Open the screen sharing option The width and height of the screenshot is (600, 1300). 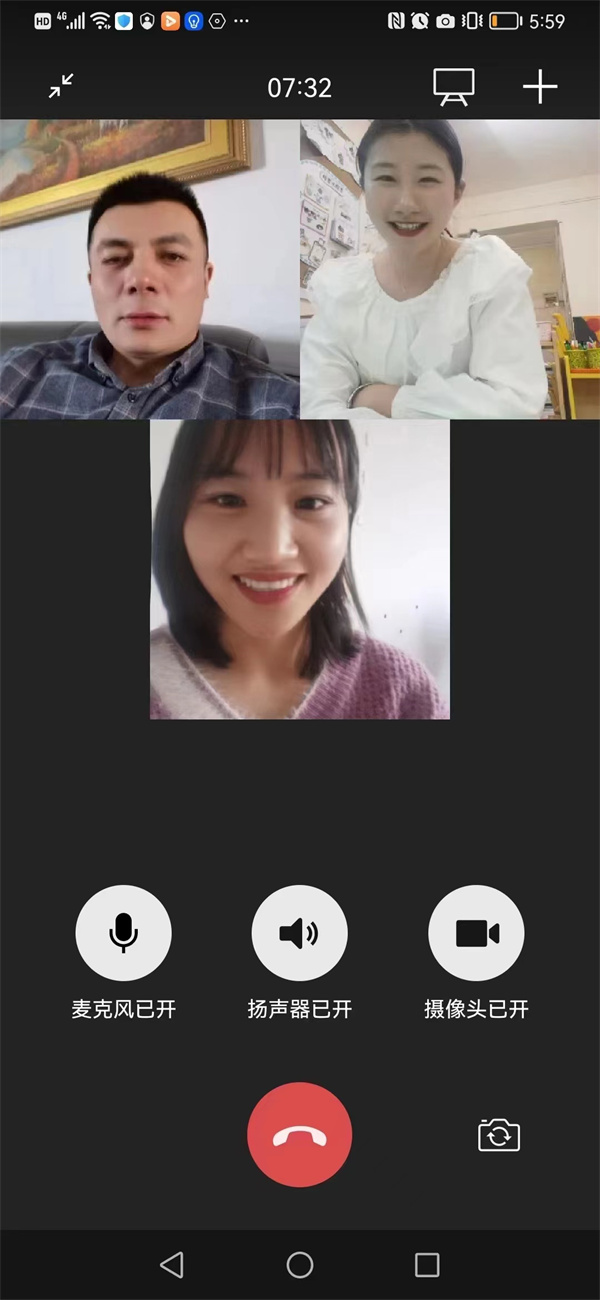(453, 87)
